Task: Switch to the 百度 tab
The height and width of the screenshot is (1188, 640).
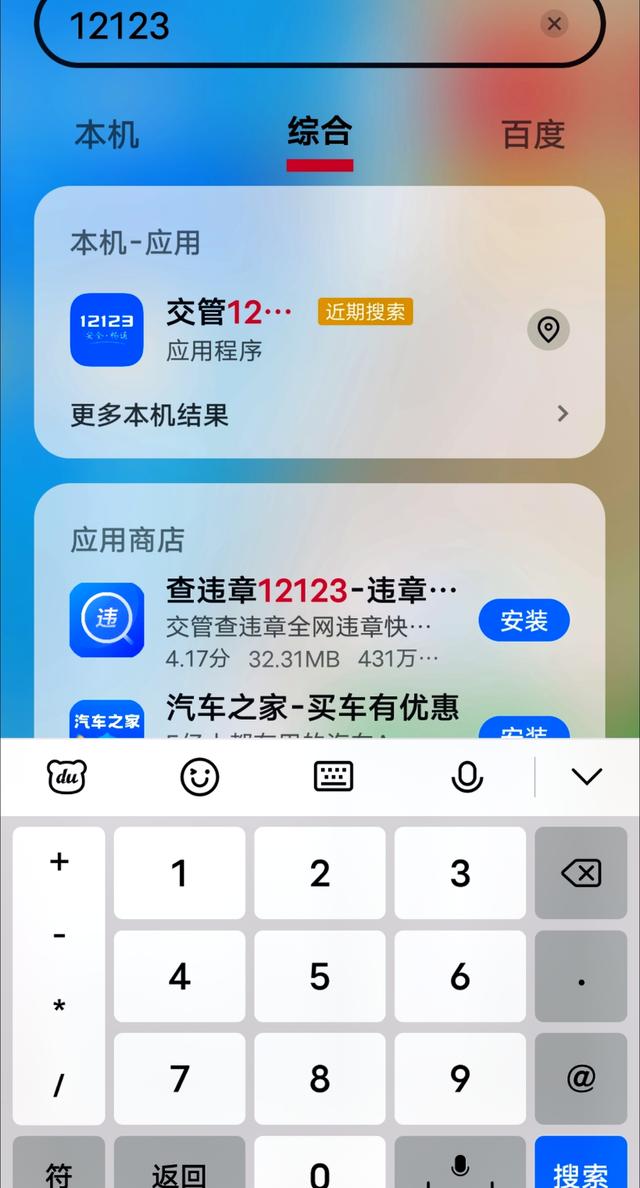Action: [533, 134]
